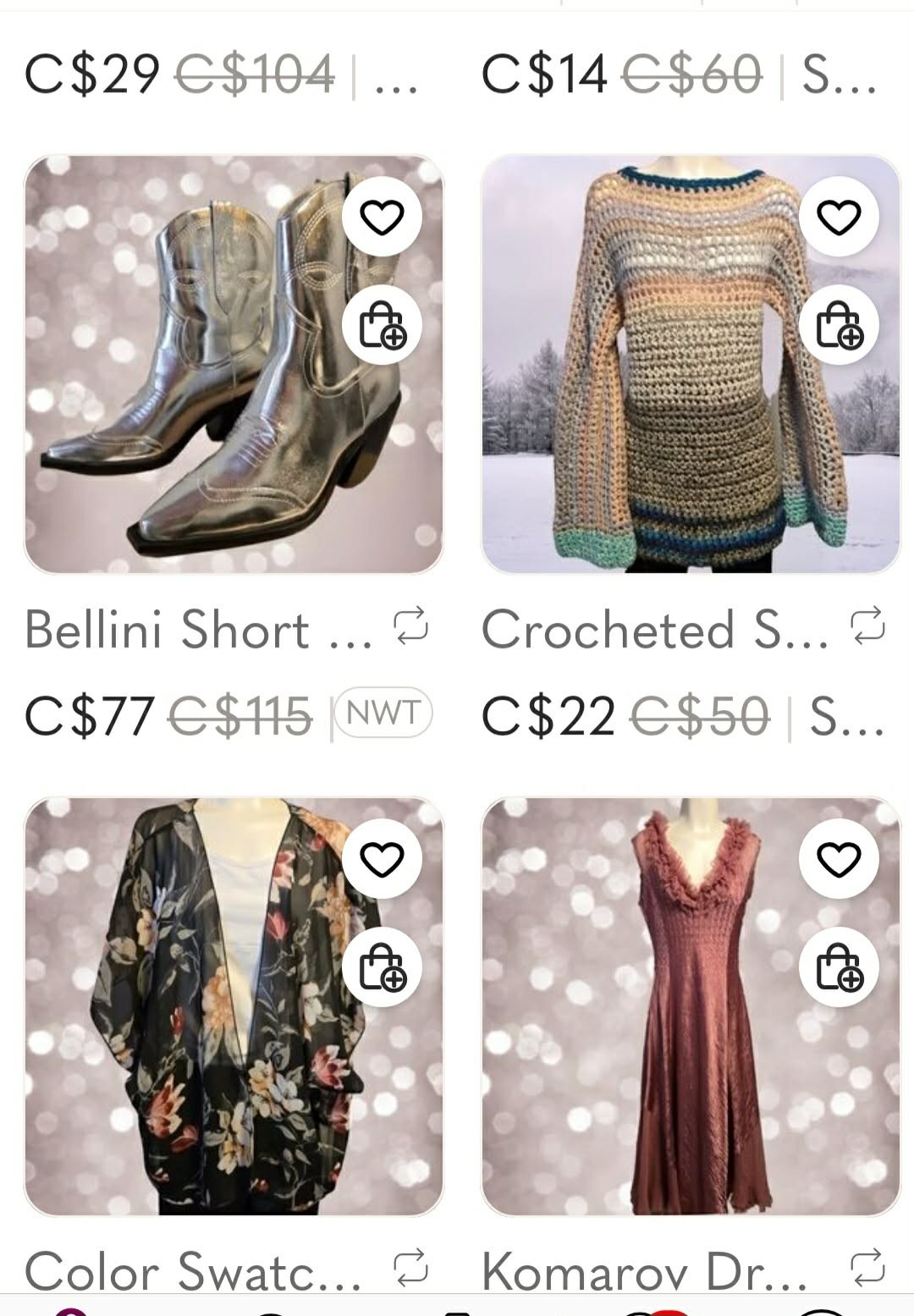Add Bellini Short boots to bundle
This screenshot has width=914, height=1316.
pyautogui.click(x=382, y=326)
